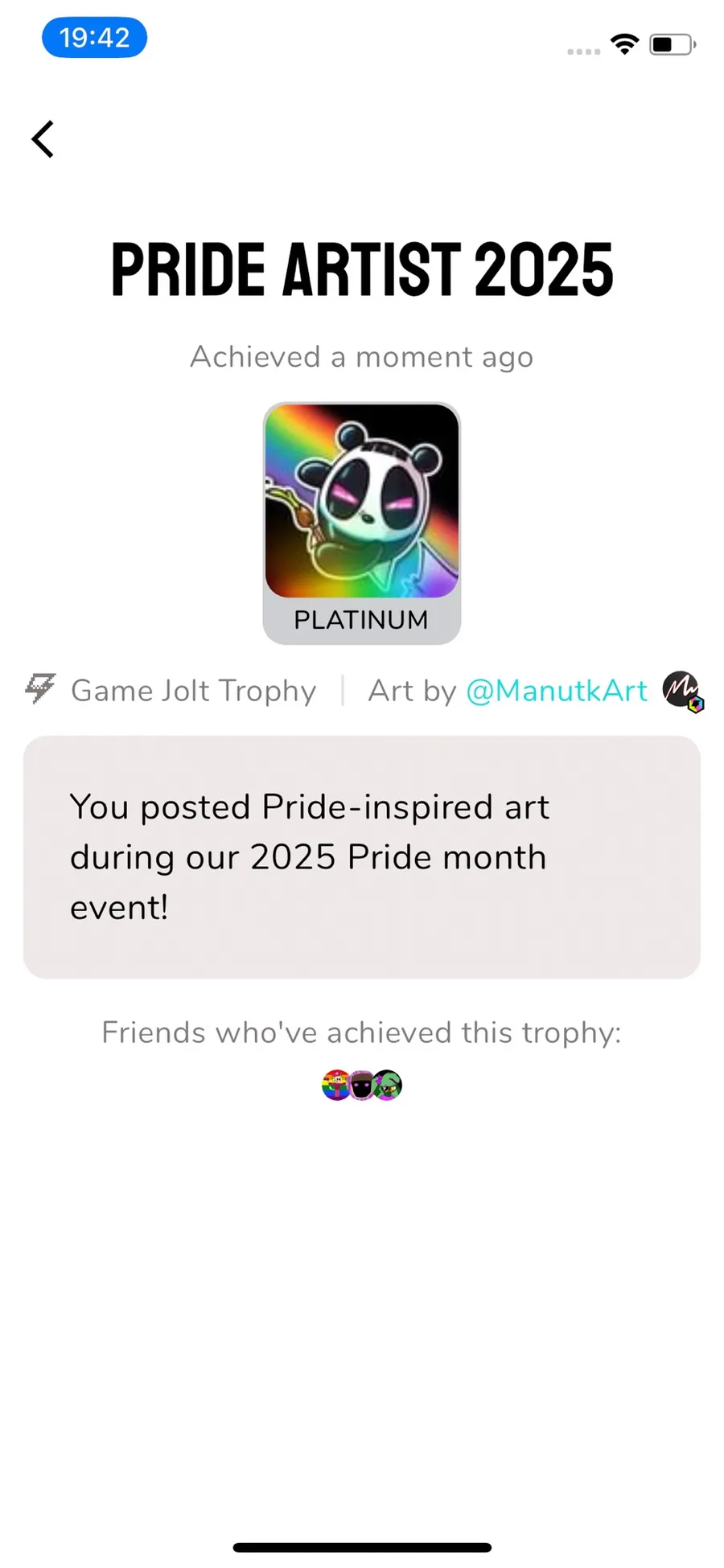Open the @ManutkArt profile link
The image size is (724, 1568).
557,691
